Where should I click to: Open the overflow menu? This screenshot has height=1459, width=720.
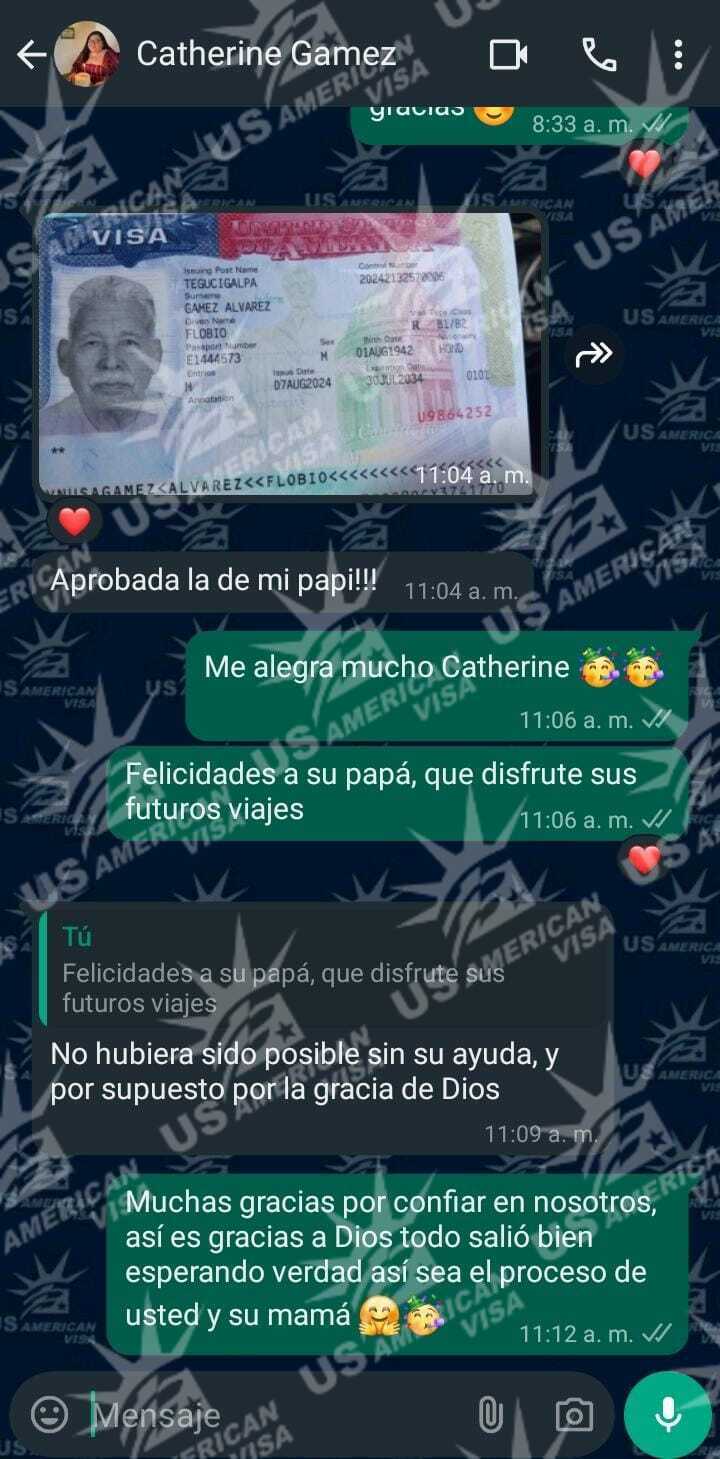678,55
